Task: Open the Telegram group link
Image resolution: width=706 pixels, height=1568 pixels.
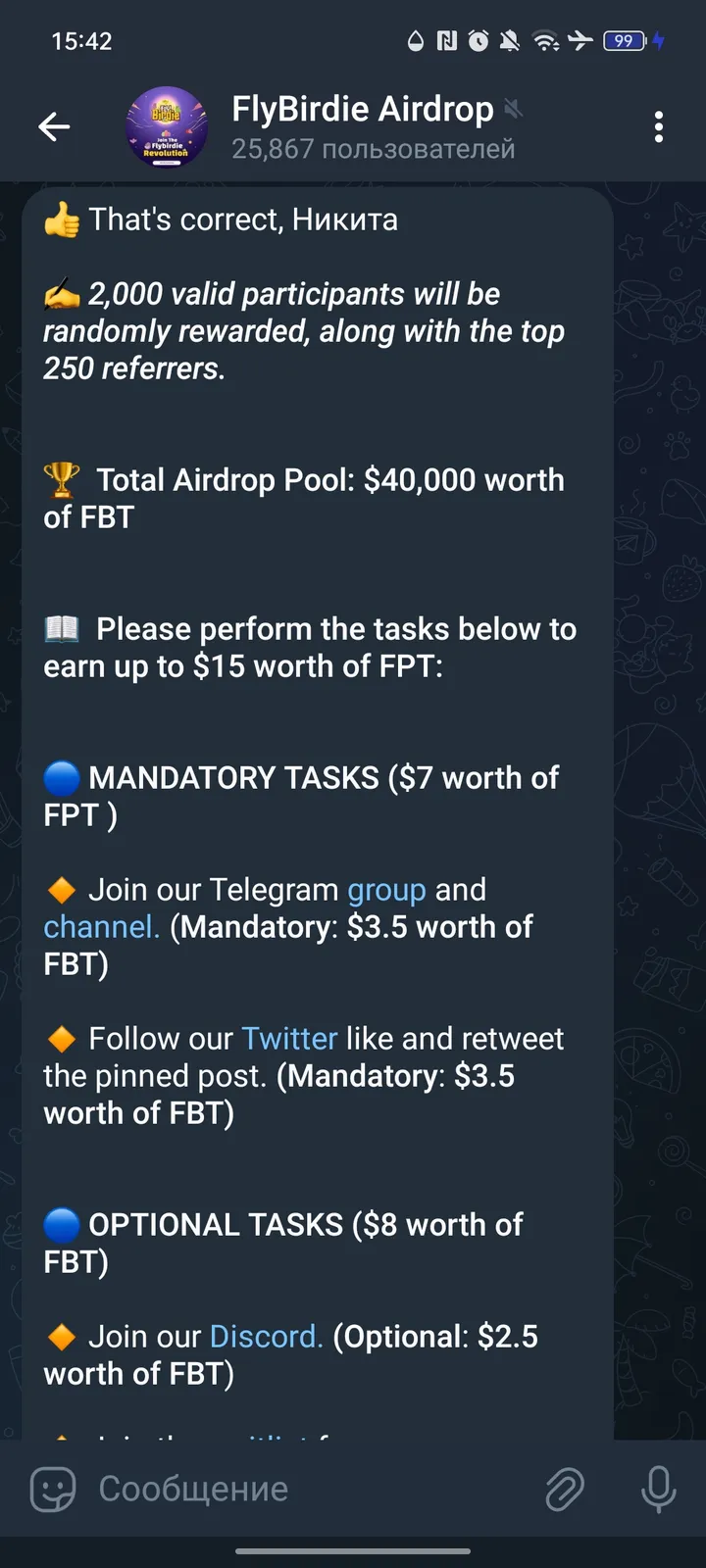Action: pos(386,890)
